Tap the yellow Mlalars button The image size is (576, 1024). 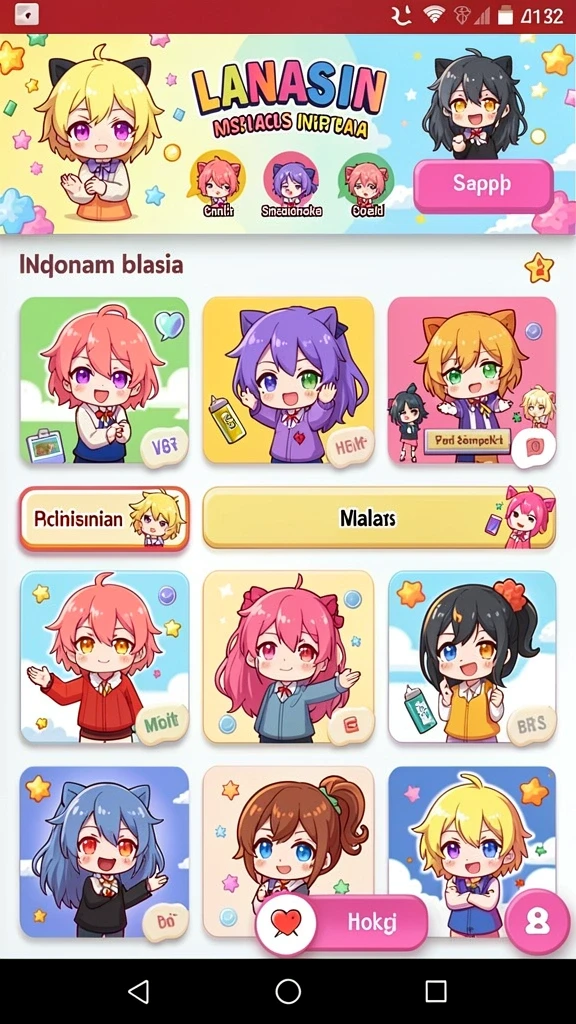click(379, 519)
